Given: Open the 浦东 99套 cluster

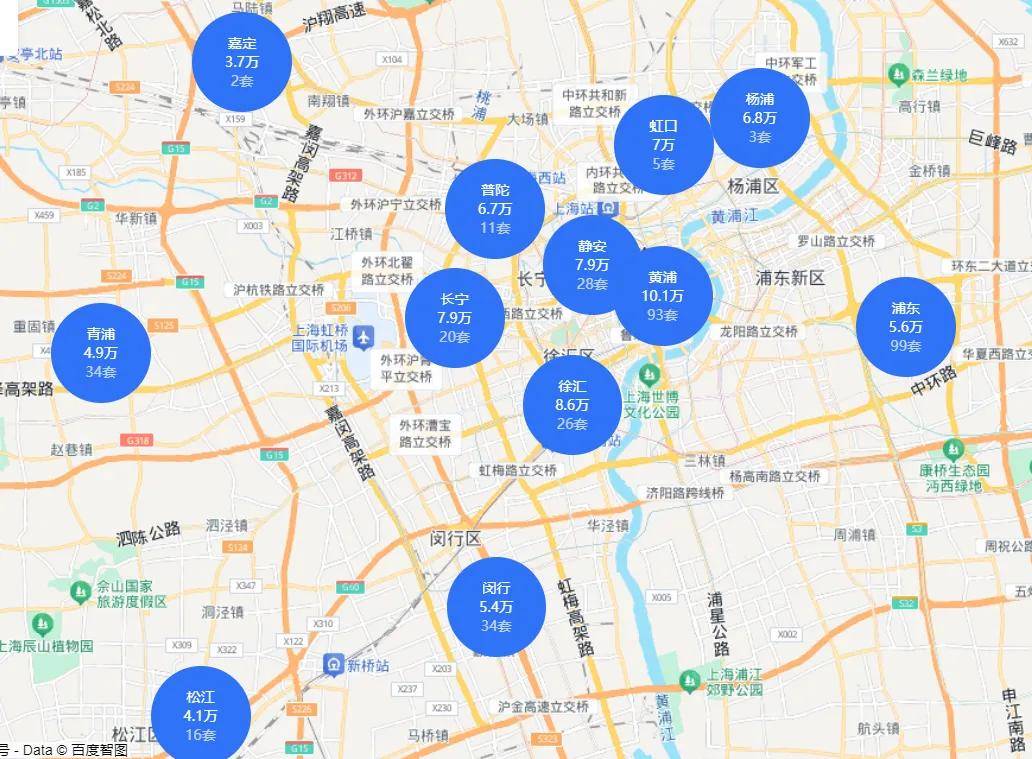Looking at the screenshot, I should 905,327.
